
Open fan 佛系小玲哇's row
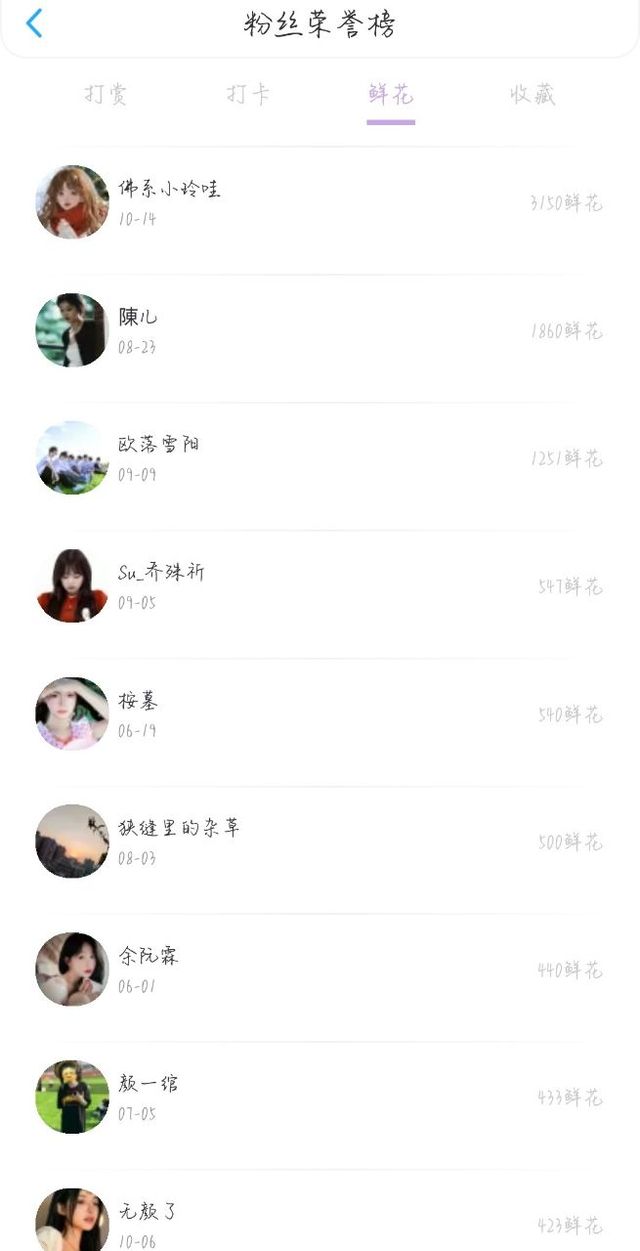coord(320,202)
